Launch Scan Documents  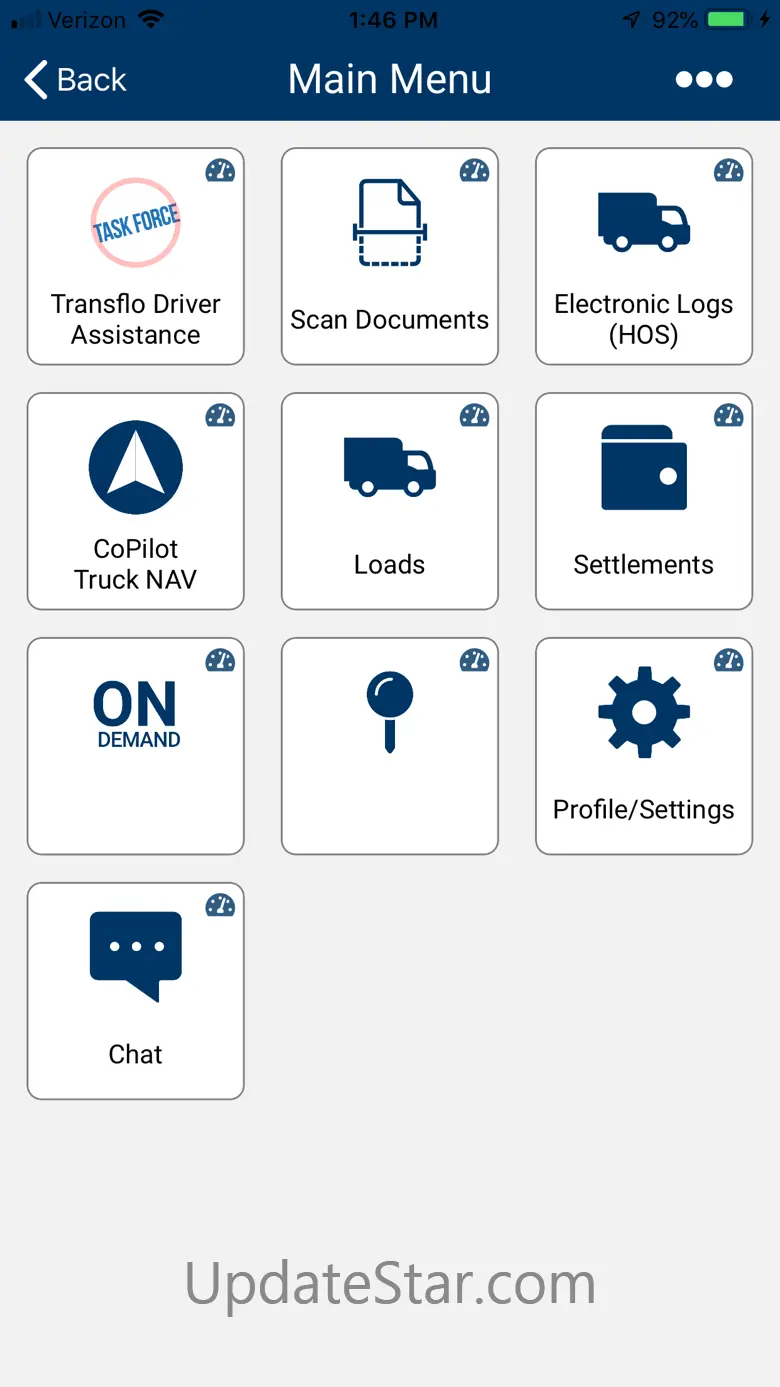(390, 257)
